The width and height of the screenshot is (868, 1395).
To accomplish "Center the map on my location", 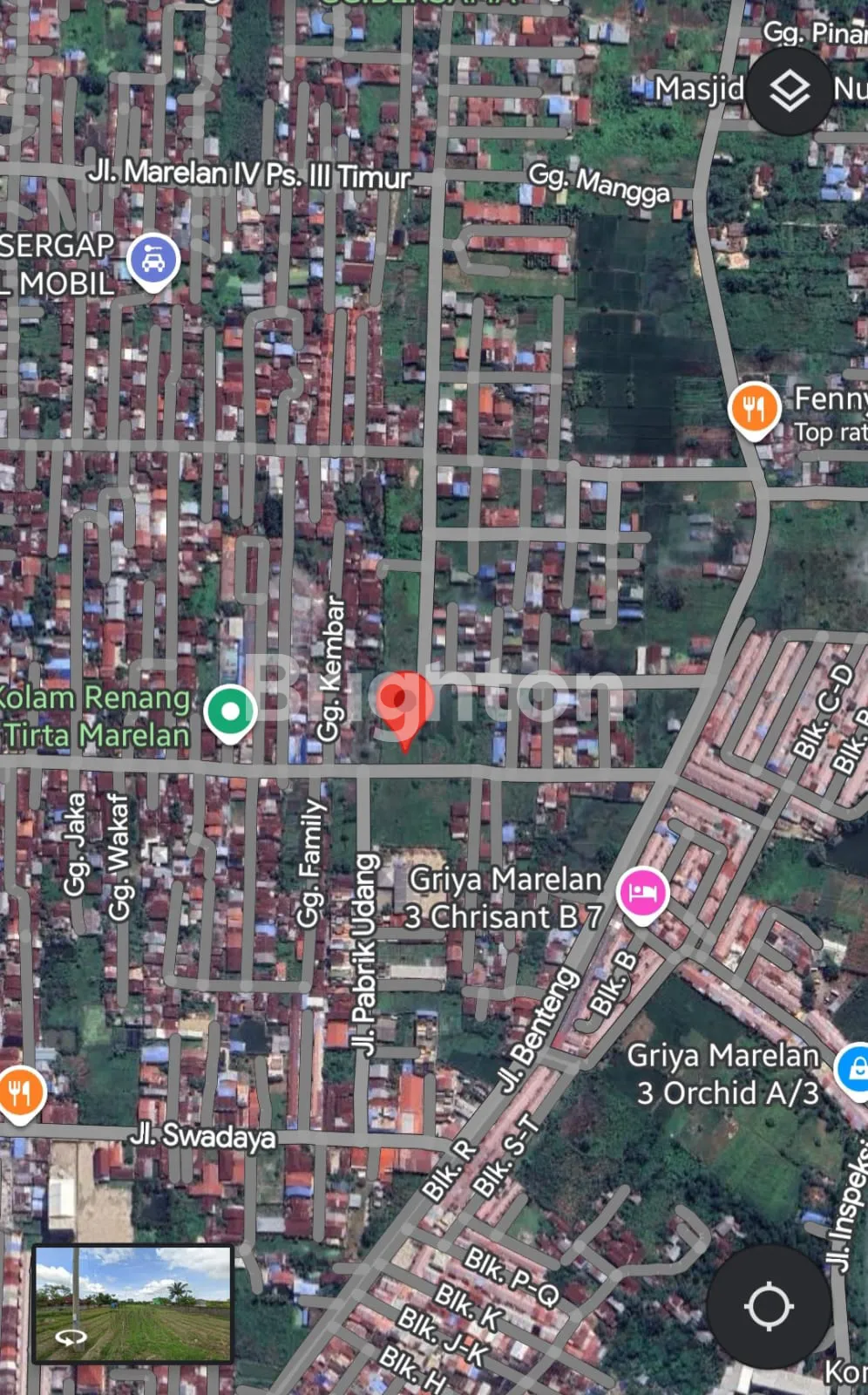I will 769,1306.
